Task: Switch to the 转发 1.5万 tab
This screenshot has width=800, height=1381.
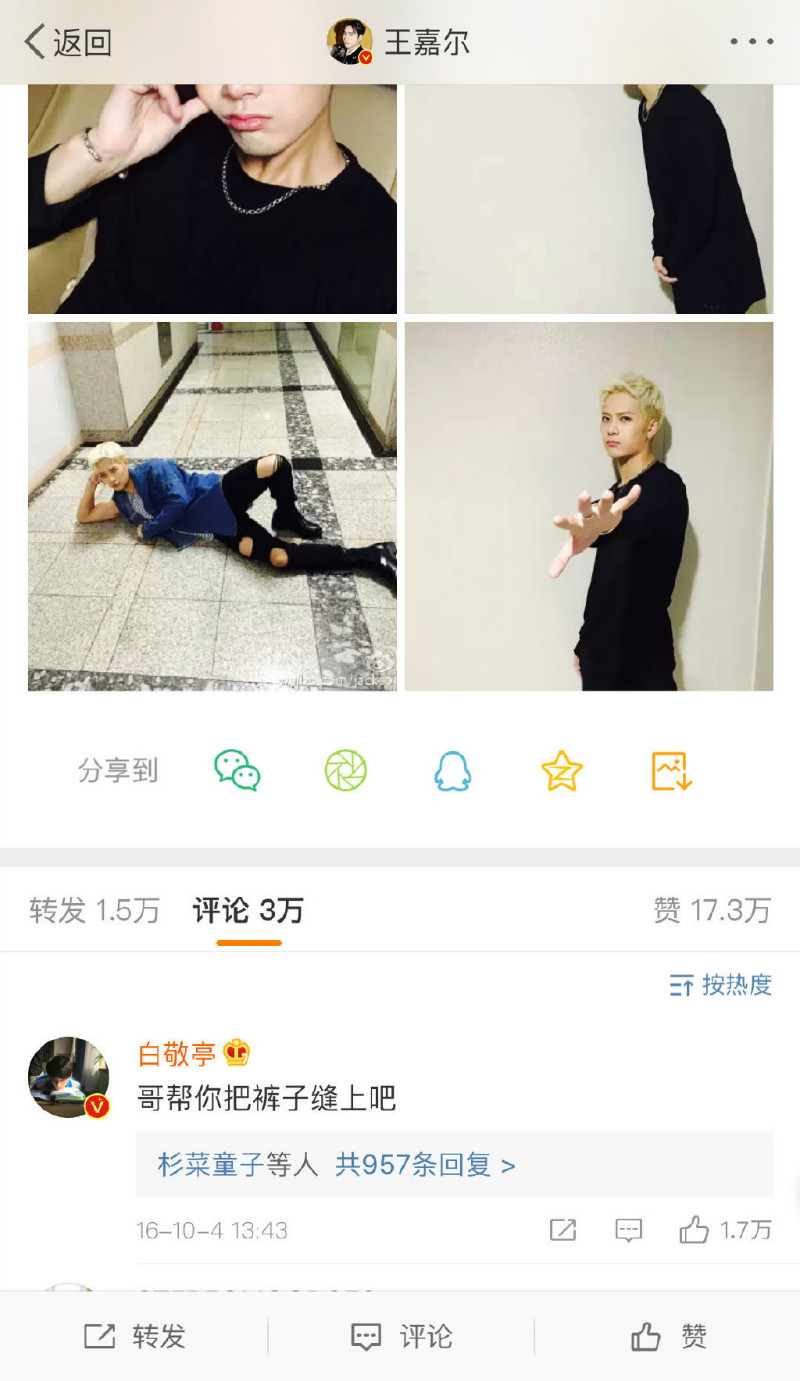Action: pyautogui.click(x=94, y=910)
